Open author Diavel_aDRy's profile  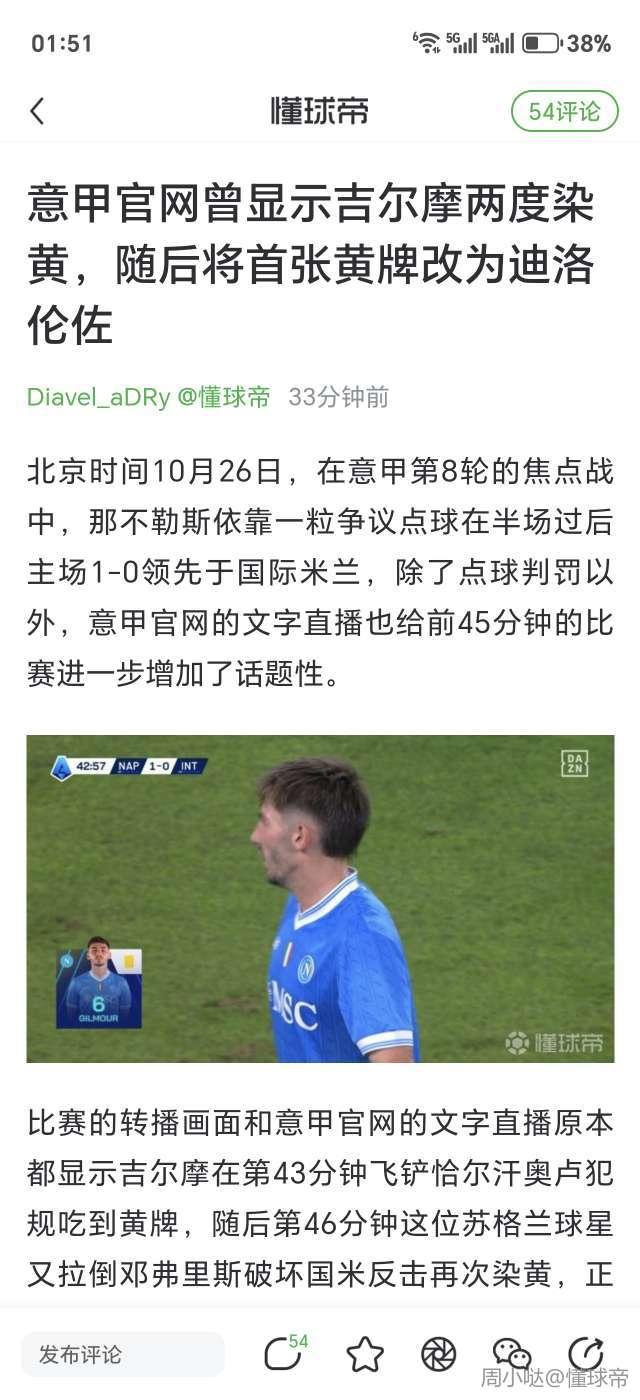coord(98,397)
